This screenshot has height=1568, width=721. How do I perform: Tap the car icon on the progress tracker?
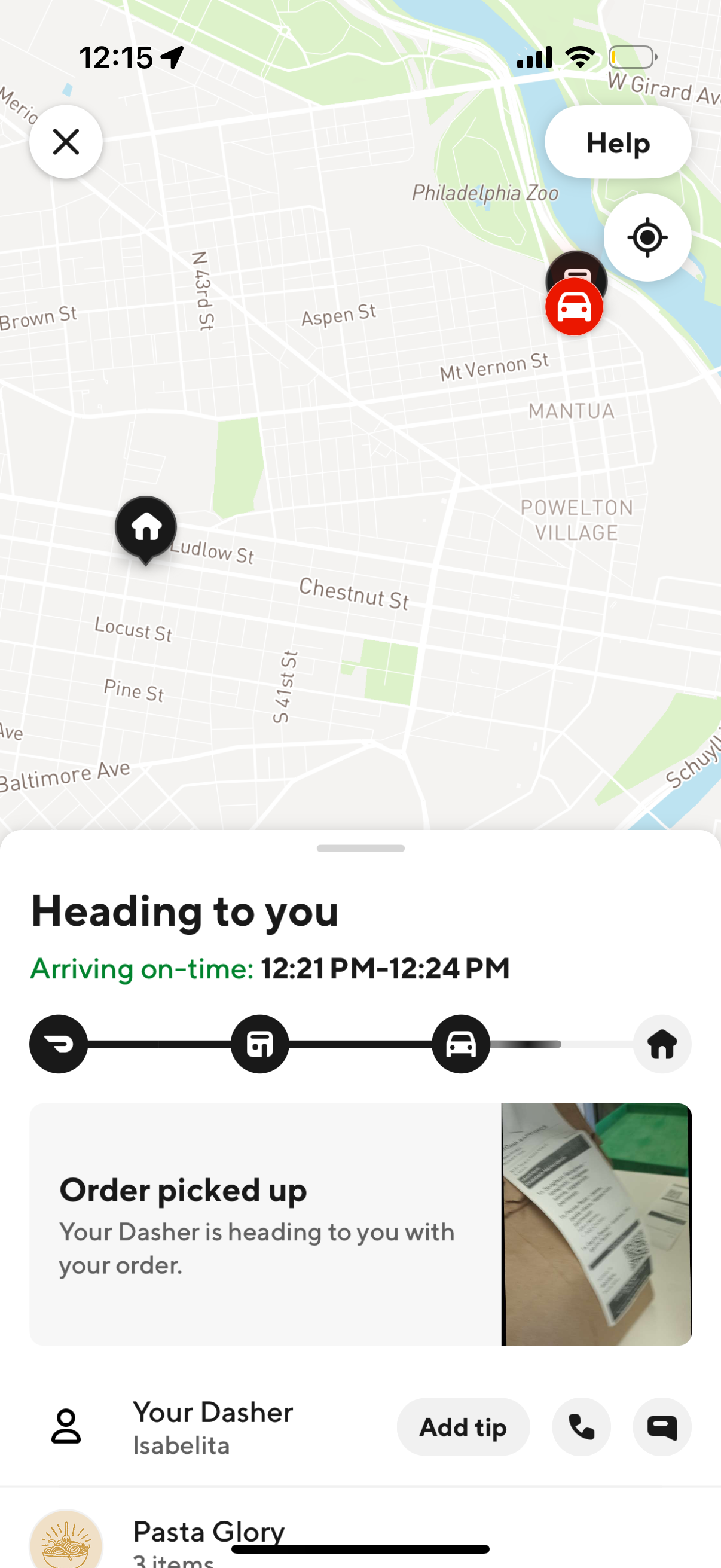tap(460, 1044)
